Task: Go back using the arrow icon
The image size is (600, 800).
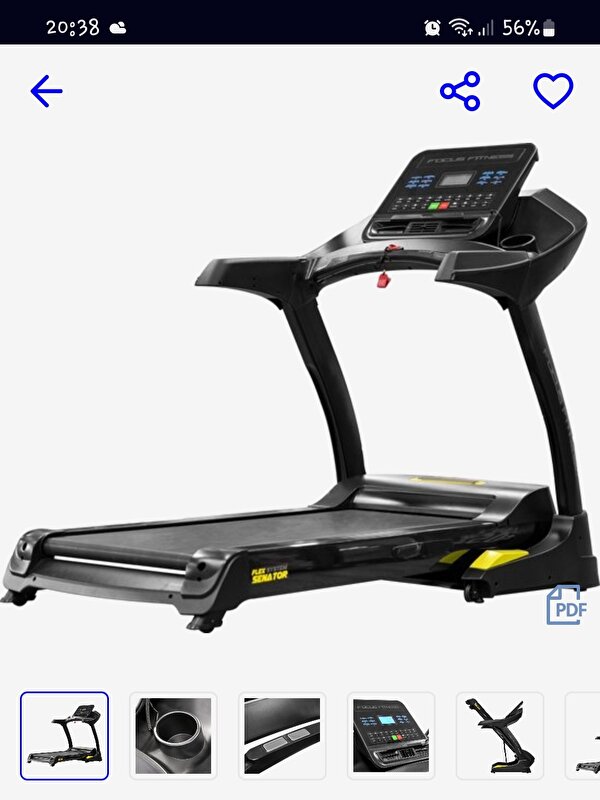Action: pos(47,92)
